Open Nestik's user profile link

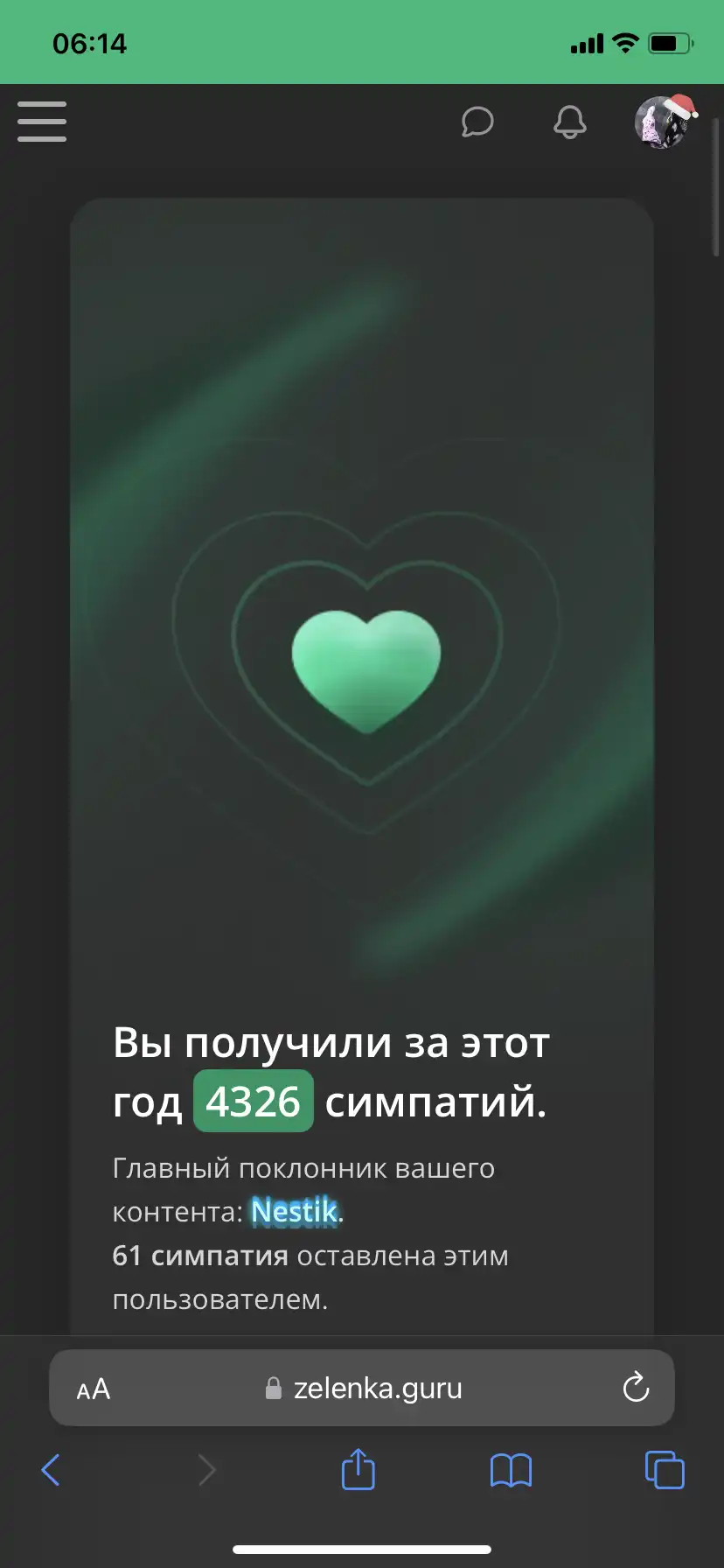pos(294,1212)
